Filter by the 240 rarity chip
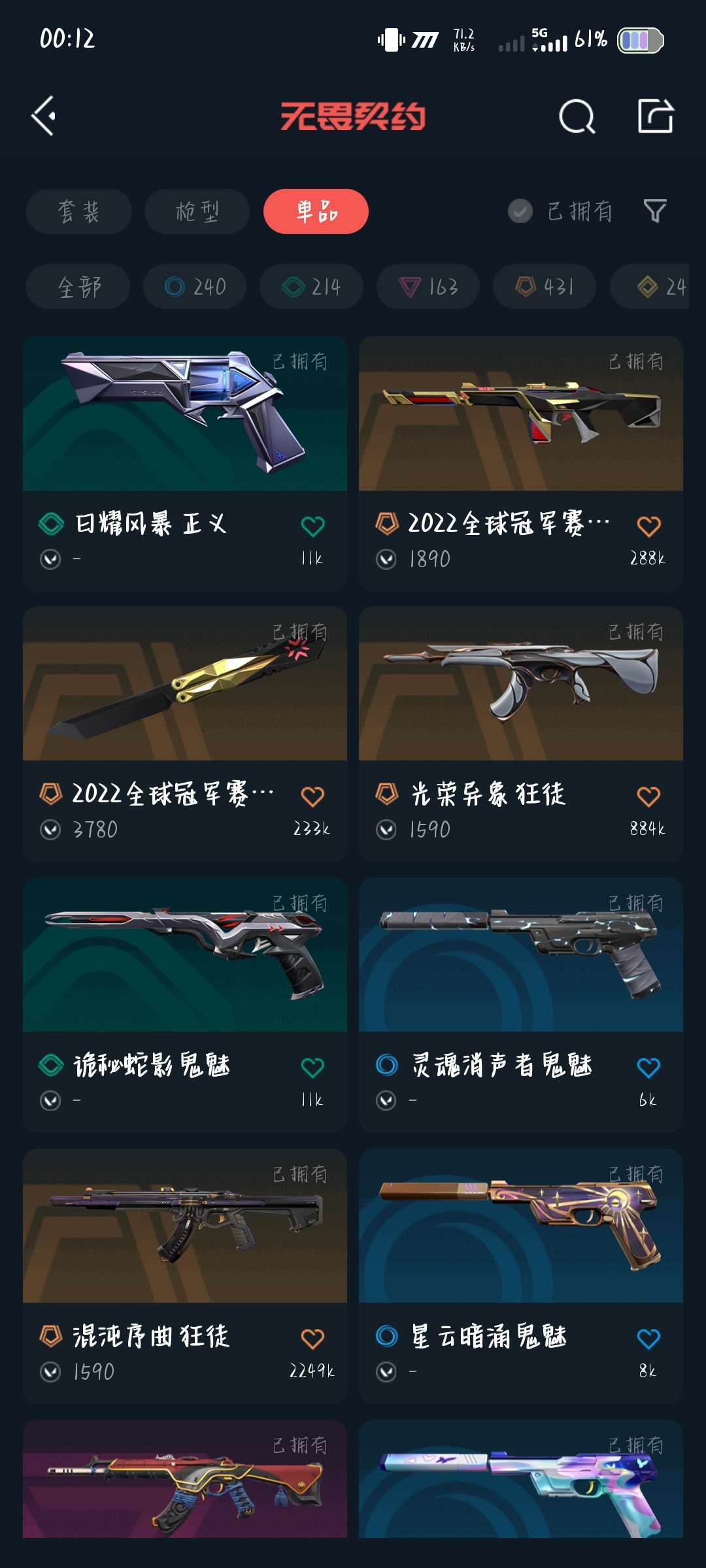This screenshot has height=1568, width=706. [195, 286]
